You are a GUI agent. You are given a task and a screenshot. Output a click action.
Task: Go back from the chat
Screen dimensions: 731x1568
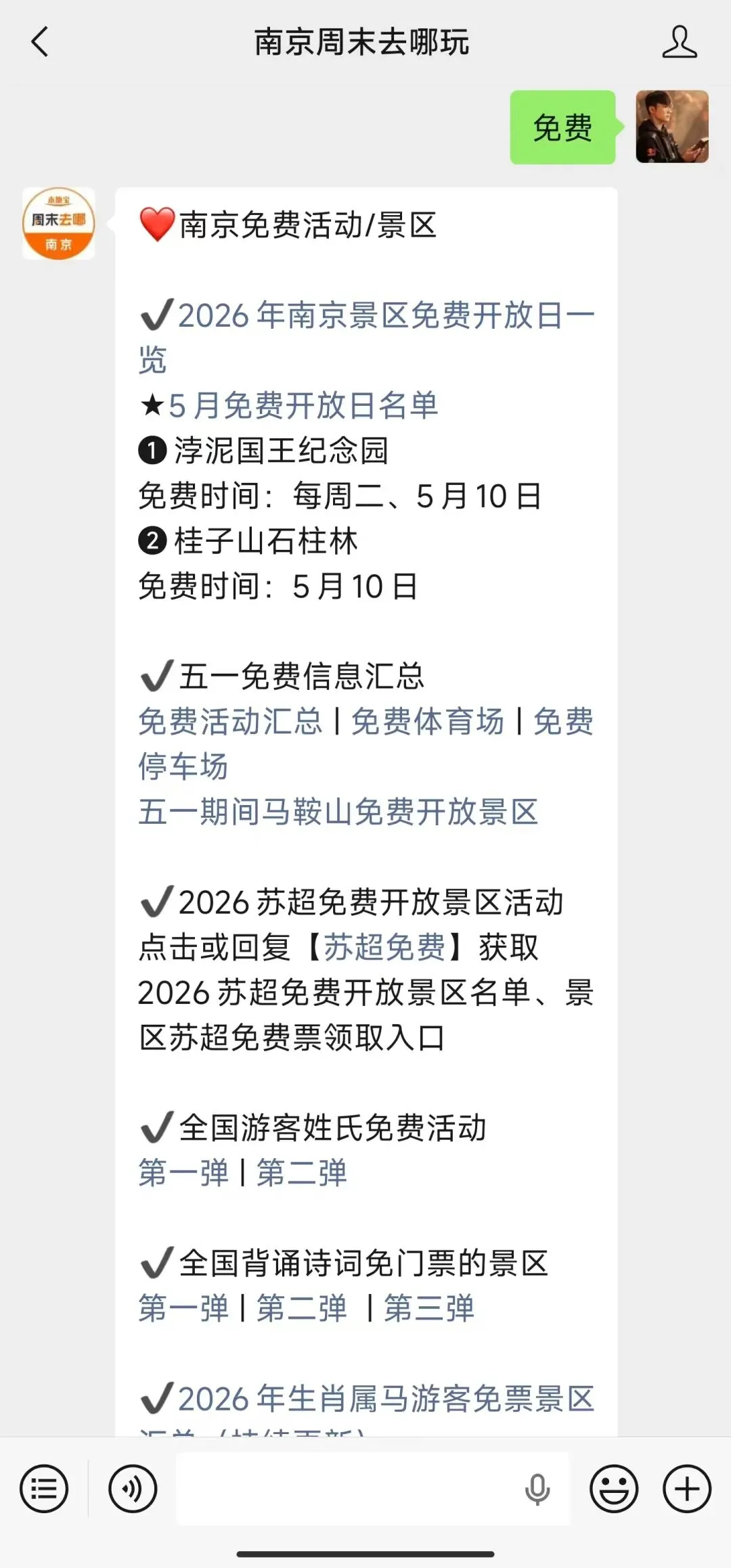[41, 42]
